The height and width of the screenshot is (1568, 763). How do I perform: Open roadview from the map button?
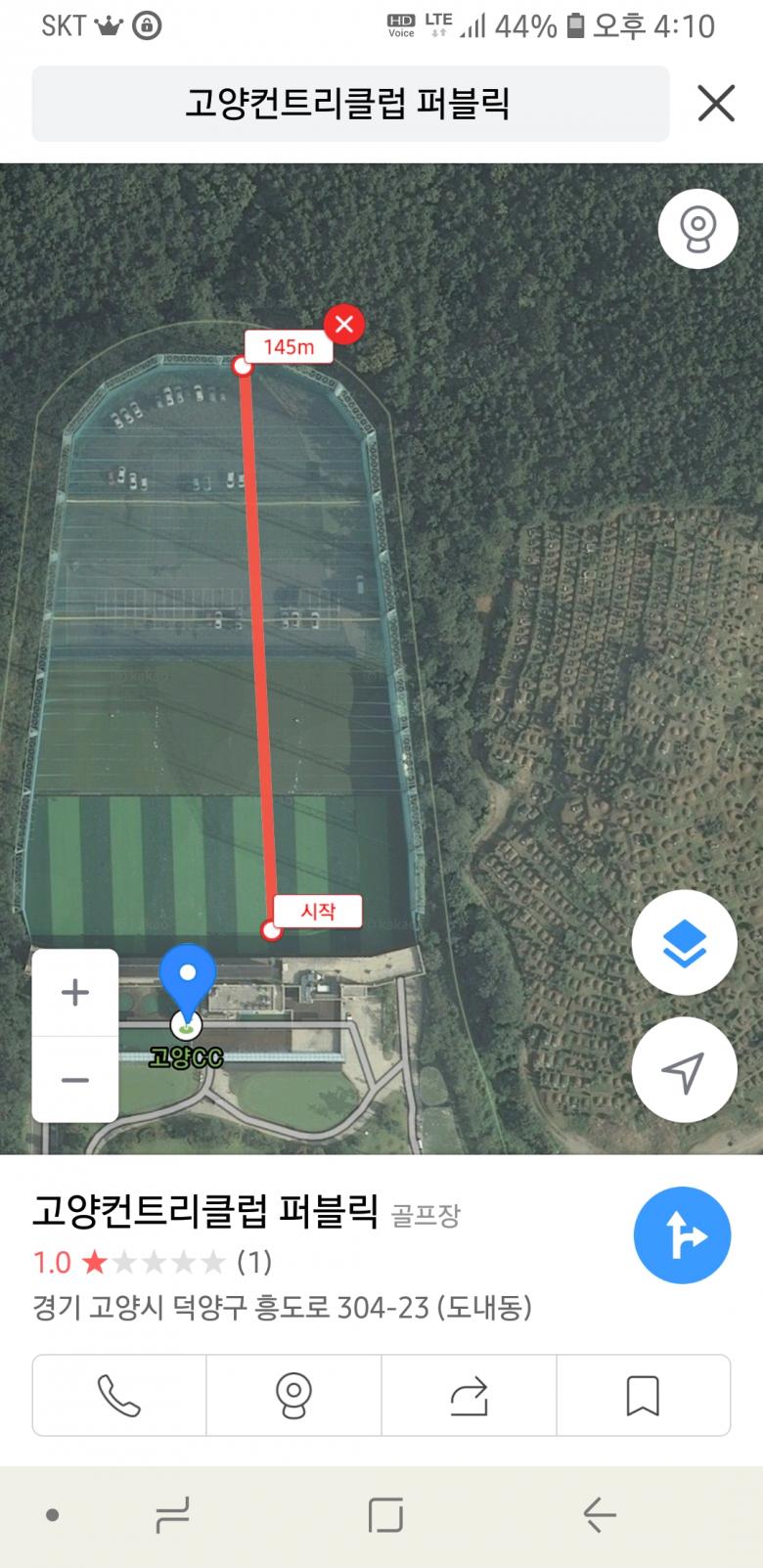697,229
